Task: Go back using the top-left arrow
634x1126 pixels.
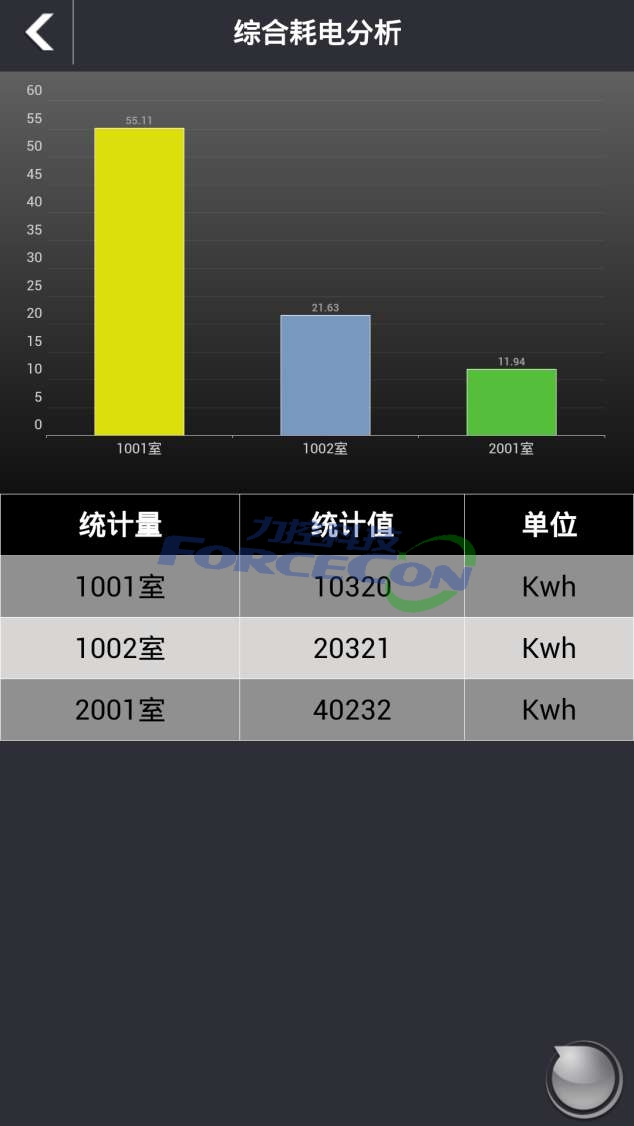Action: [x=39, y=32]
